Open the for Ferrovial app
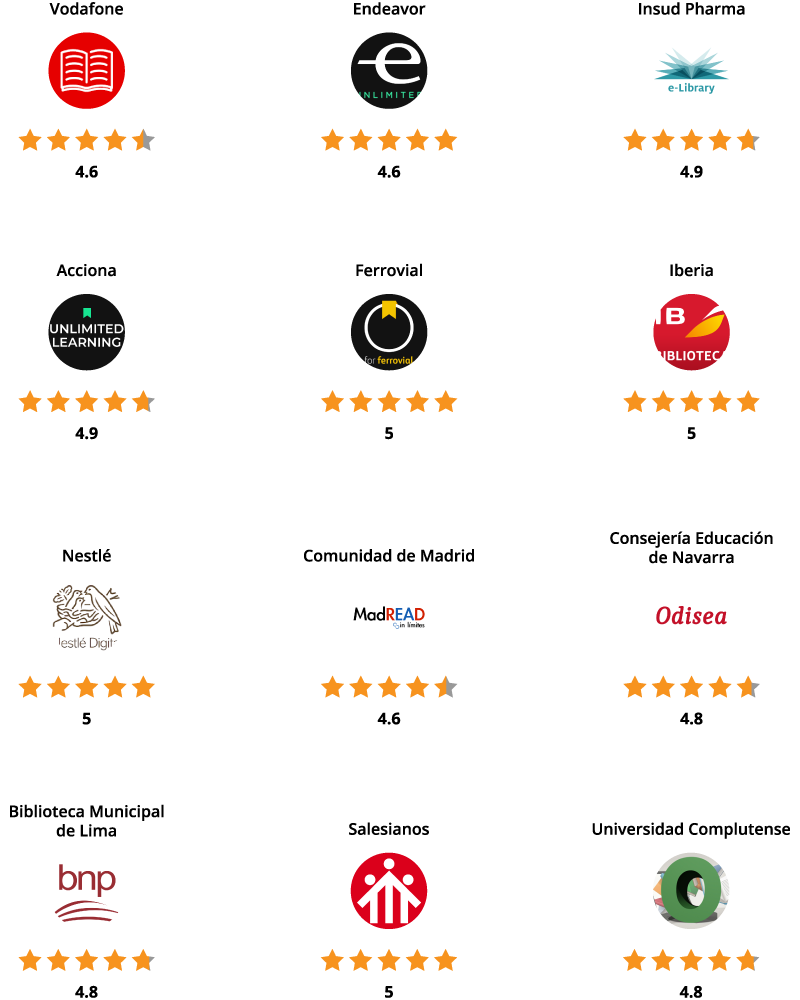This screenshot has width=800, height=1000. click(x=389, y=332)
